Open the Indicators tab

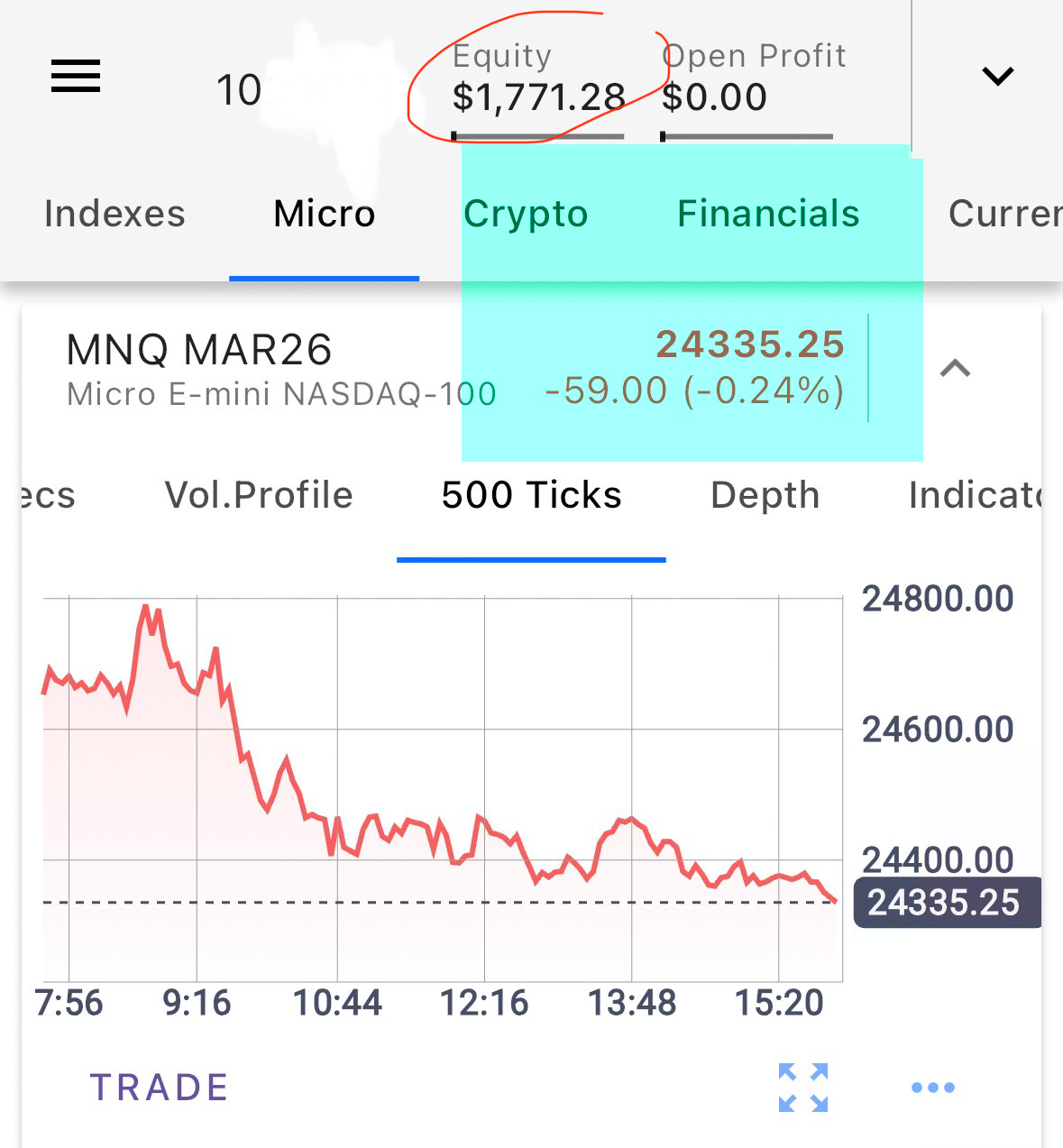pyautogui.click(x=976, y=496)
